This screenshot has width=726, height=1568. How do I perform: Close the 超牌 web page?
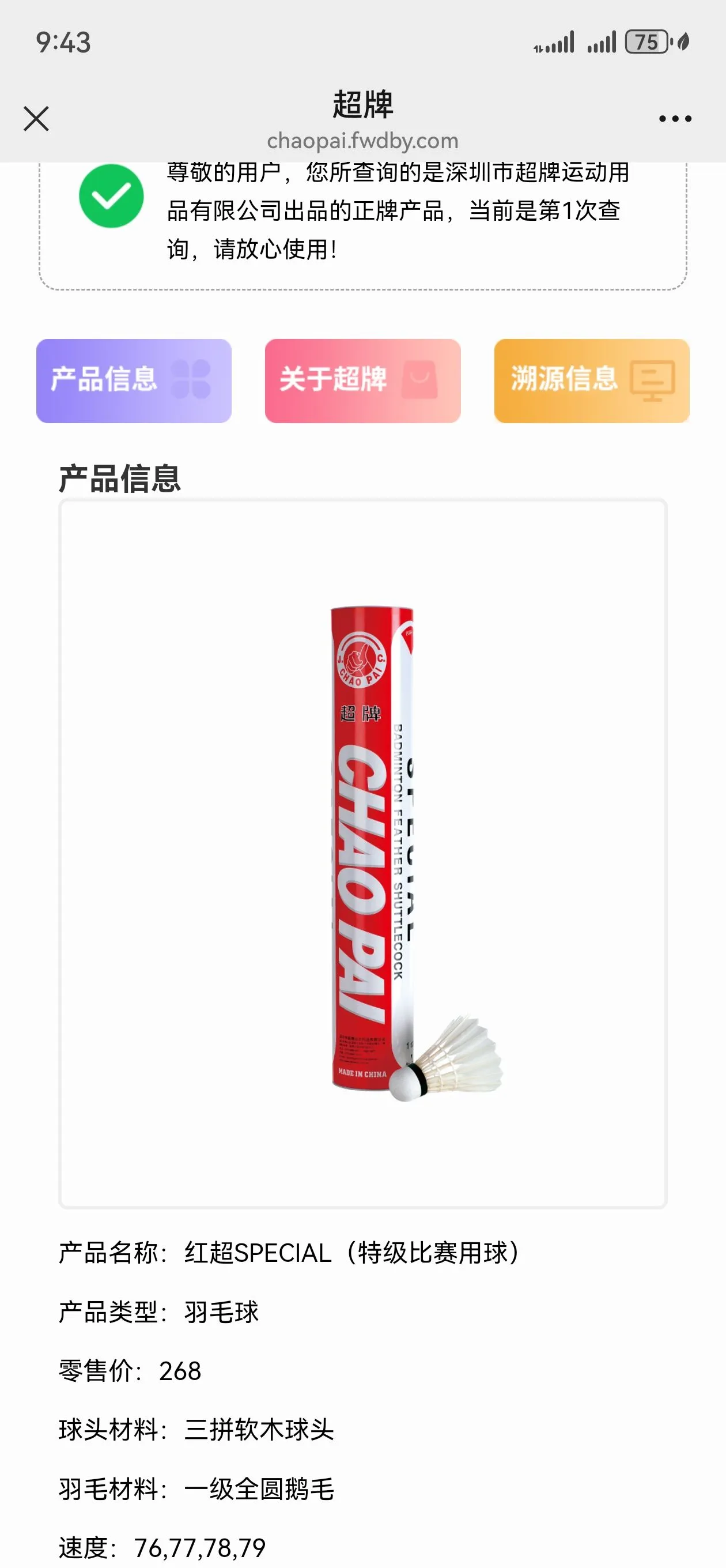click(36, 119)
